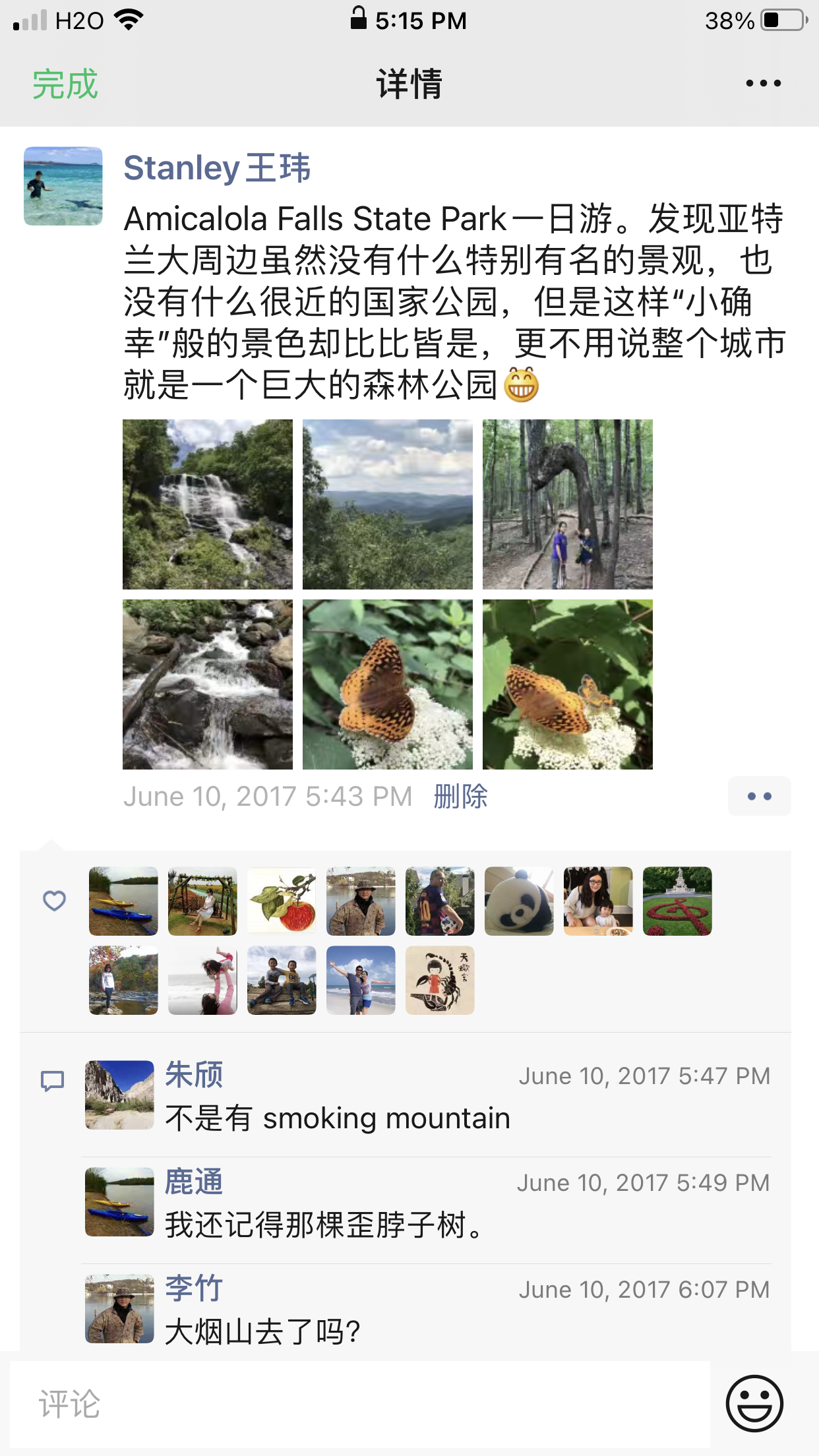The height and width of the screenshot is (1456, 819).
Task: Open 朱颀's profile from the comment
Action: [194, 1075]
